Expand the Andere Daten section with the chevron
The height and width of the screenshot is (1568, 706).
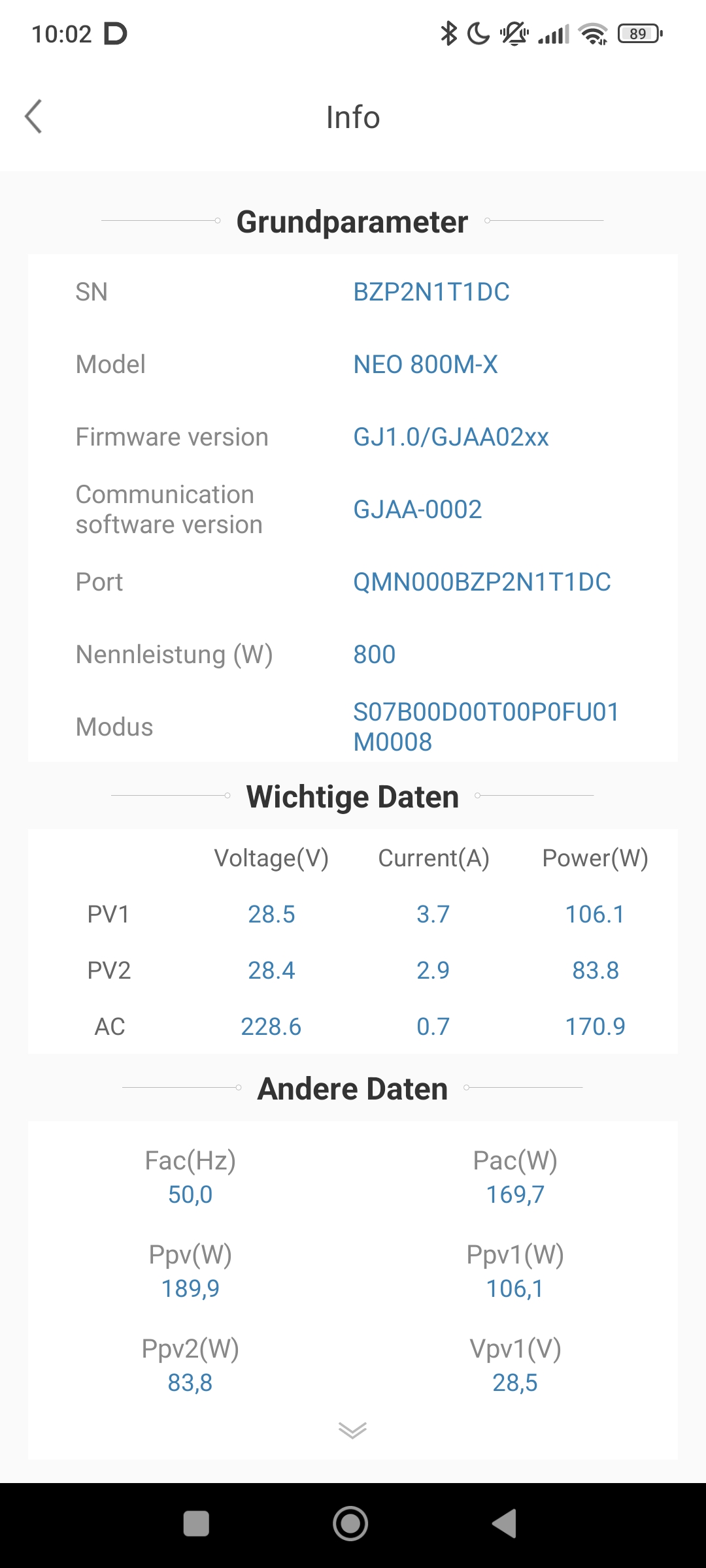tap(352, 1430)
